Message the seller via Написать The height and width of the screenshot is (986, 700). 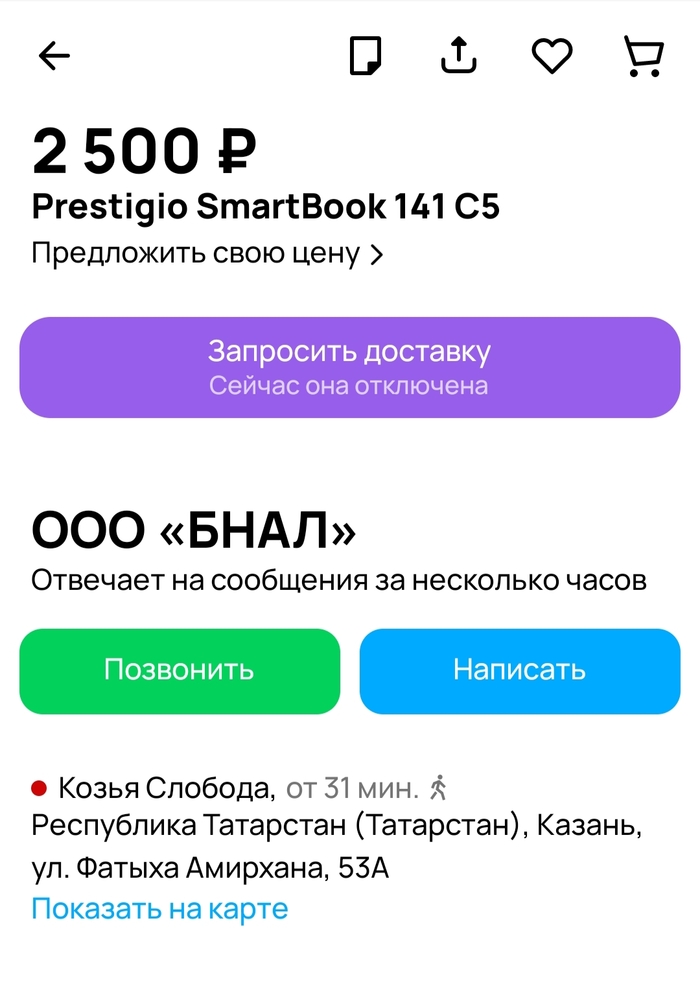(519, 670)
